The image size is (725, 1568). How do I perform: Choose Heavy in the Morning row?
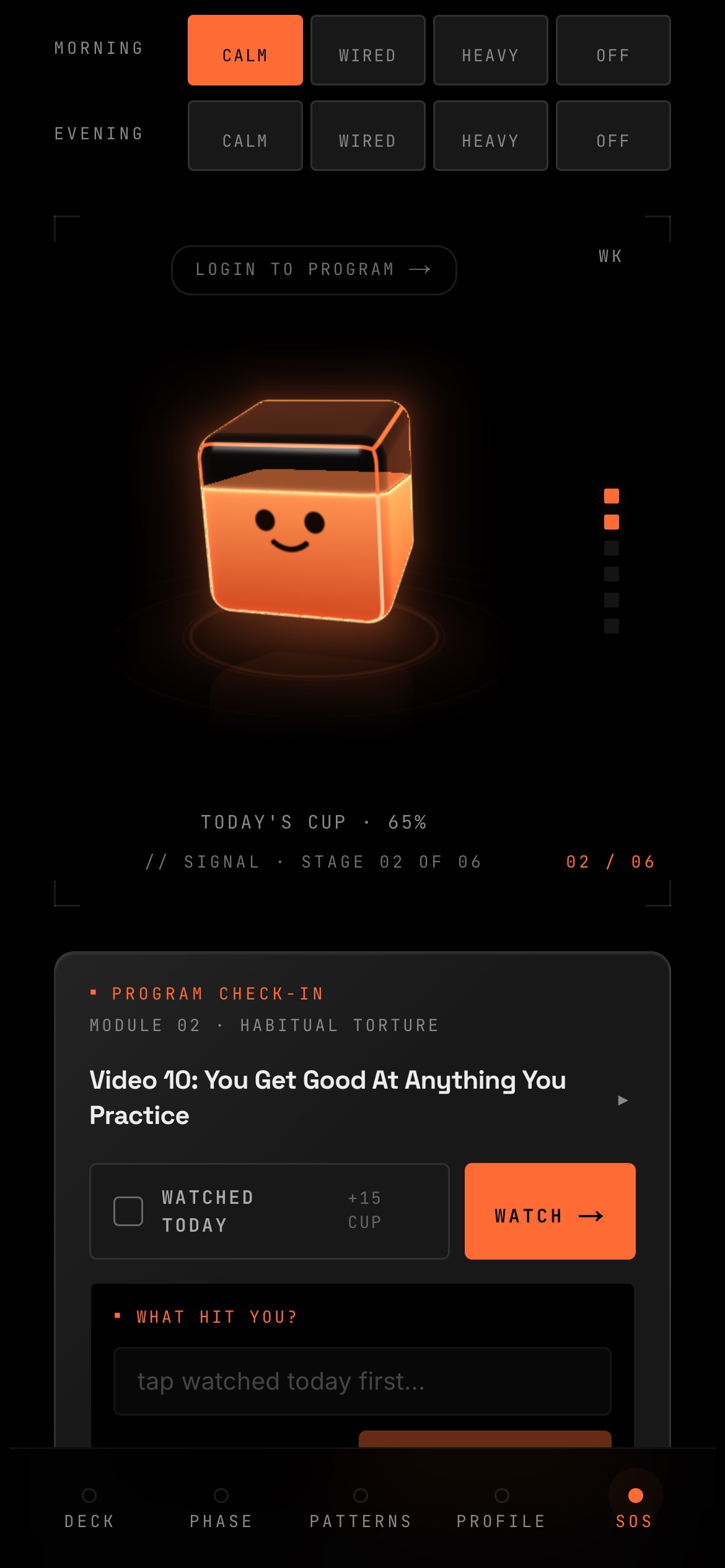pos(490,50)
